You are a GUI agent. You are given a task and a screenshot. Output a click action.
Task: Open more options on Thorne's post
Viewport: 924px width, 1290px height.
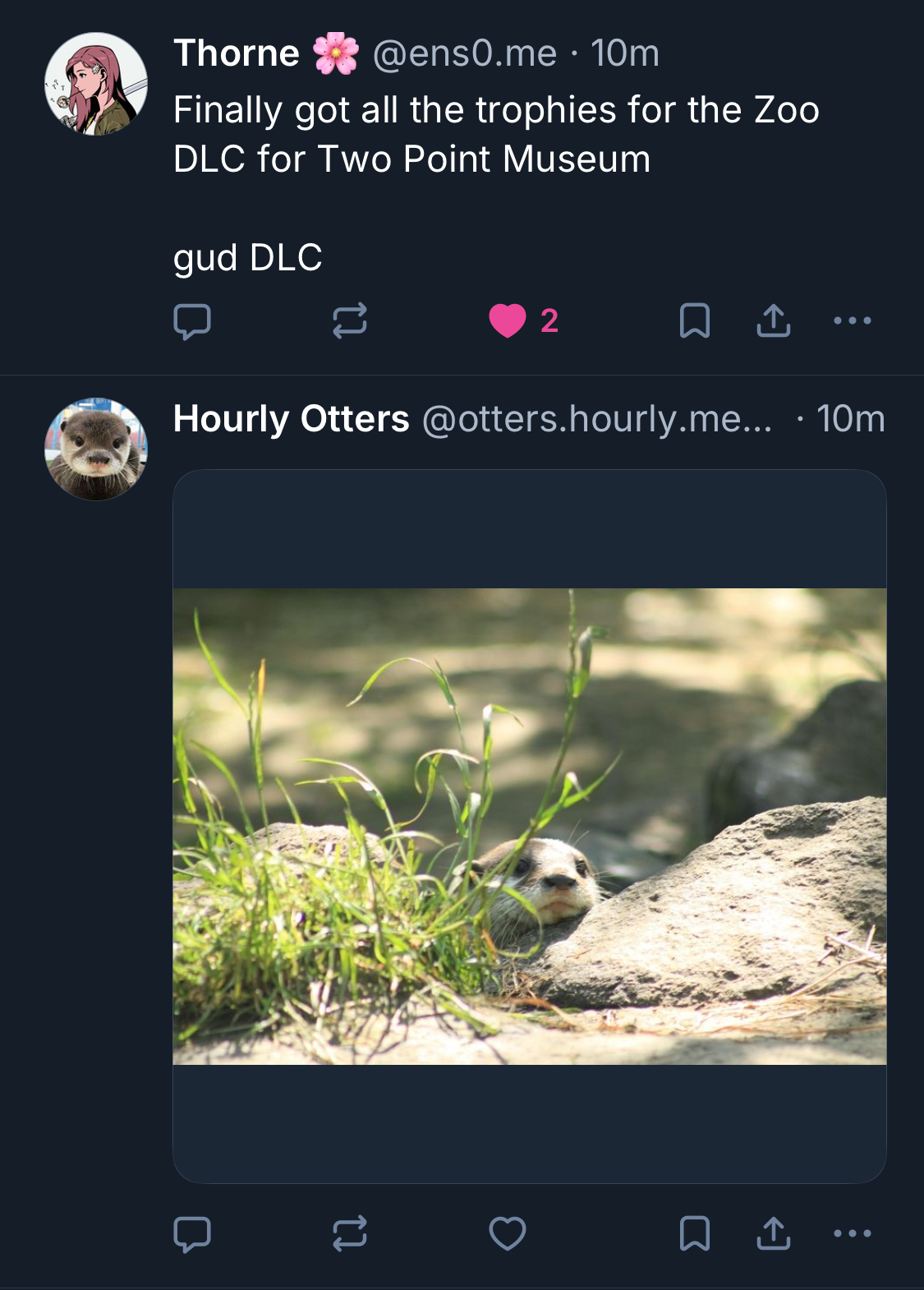click(x=852, y=321)
